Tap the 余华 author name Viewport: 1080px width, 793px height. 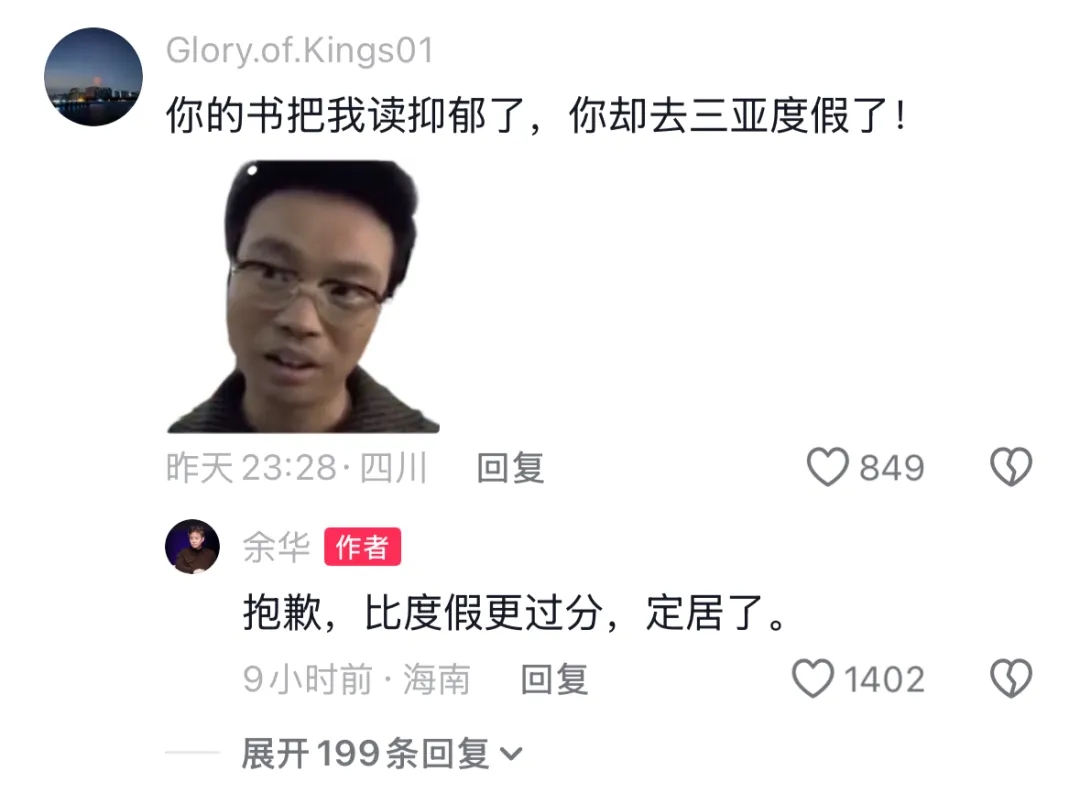[276, 547]
